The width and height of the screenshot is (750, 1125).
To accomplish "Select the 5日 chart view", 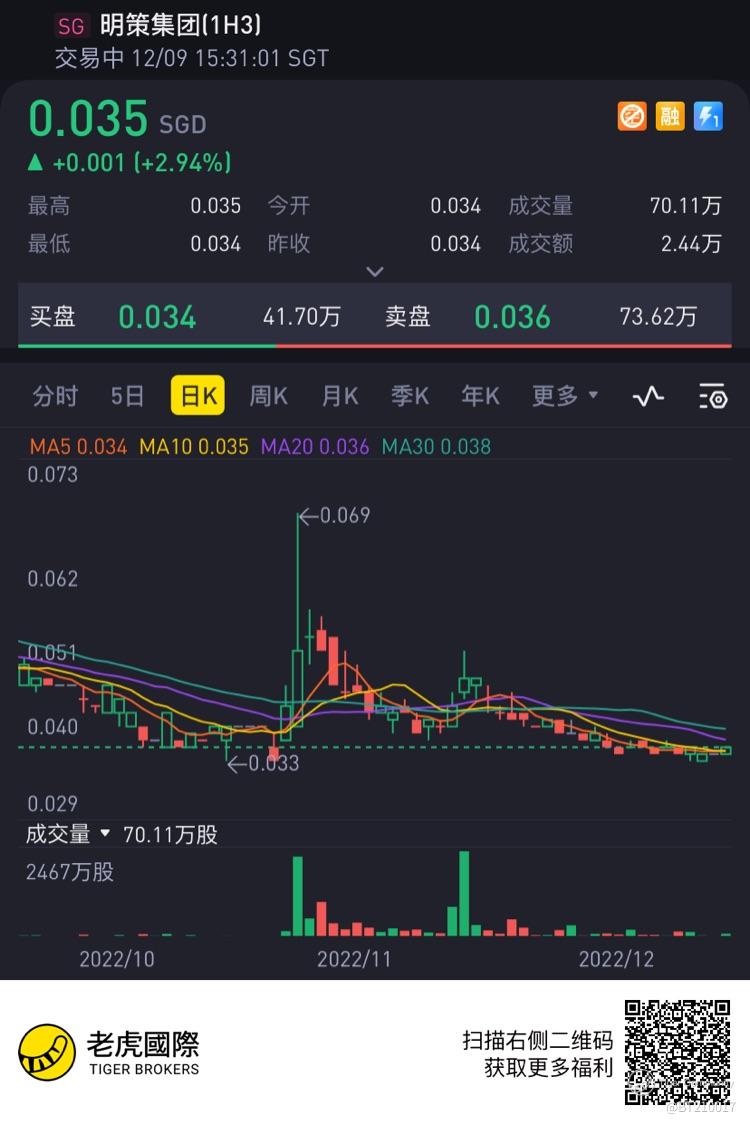I will [127, 396].
